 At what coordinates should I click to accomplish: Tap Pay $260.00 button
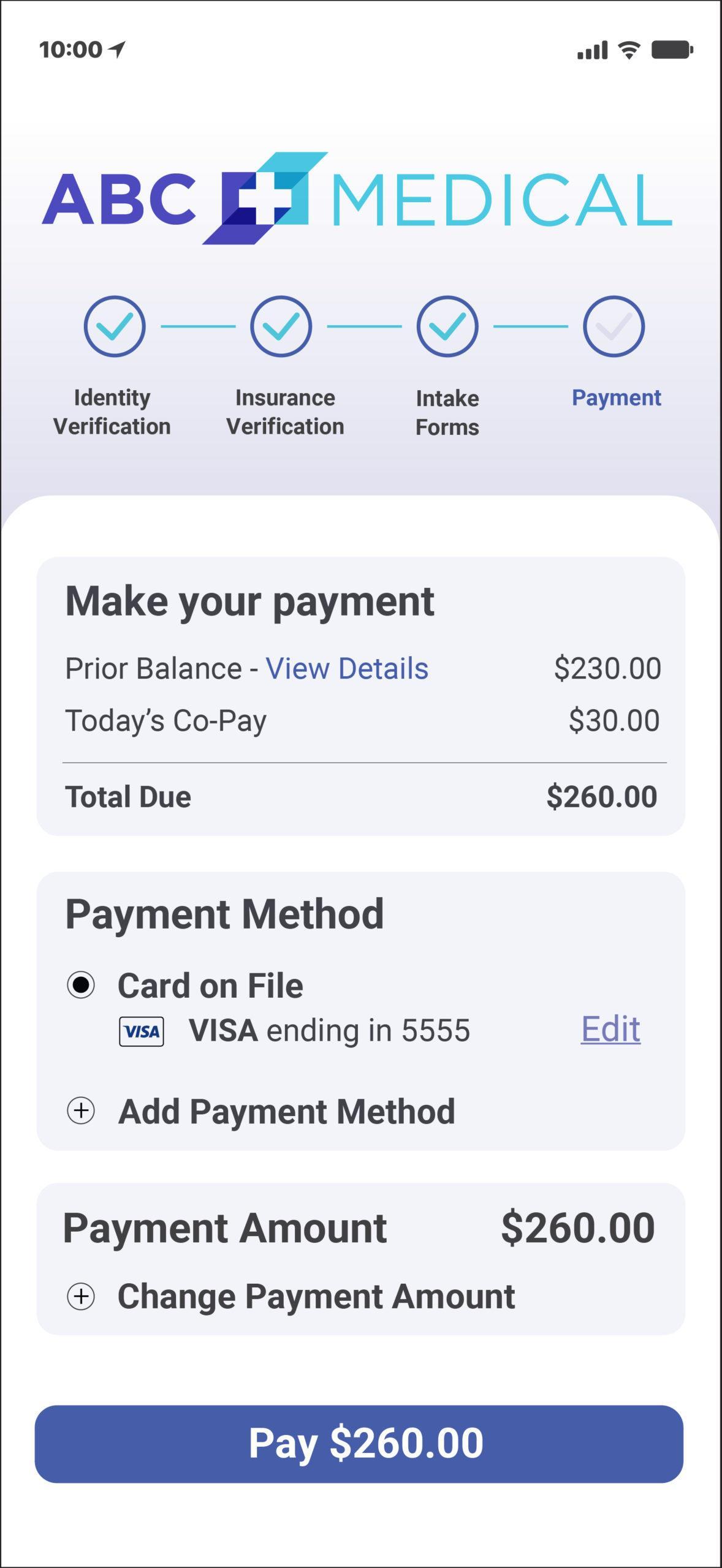[x=359, y=1444]
